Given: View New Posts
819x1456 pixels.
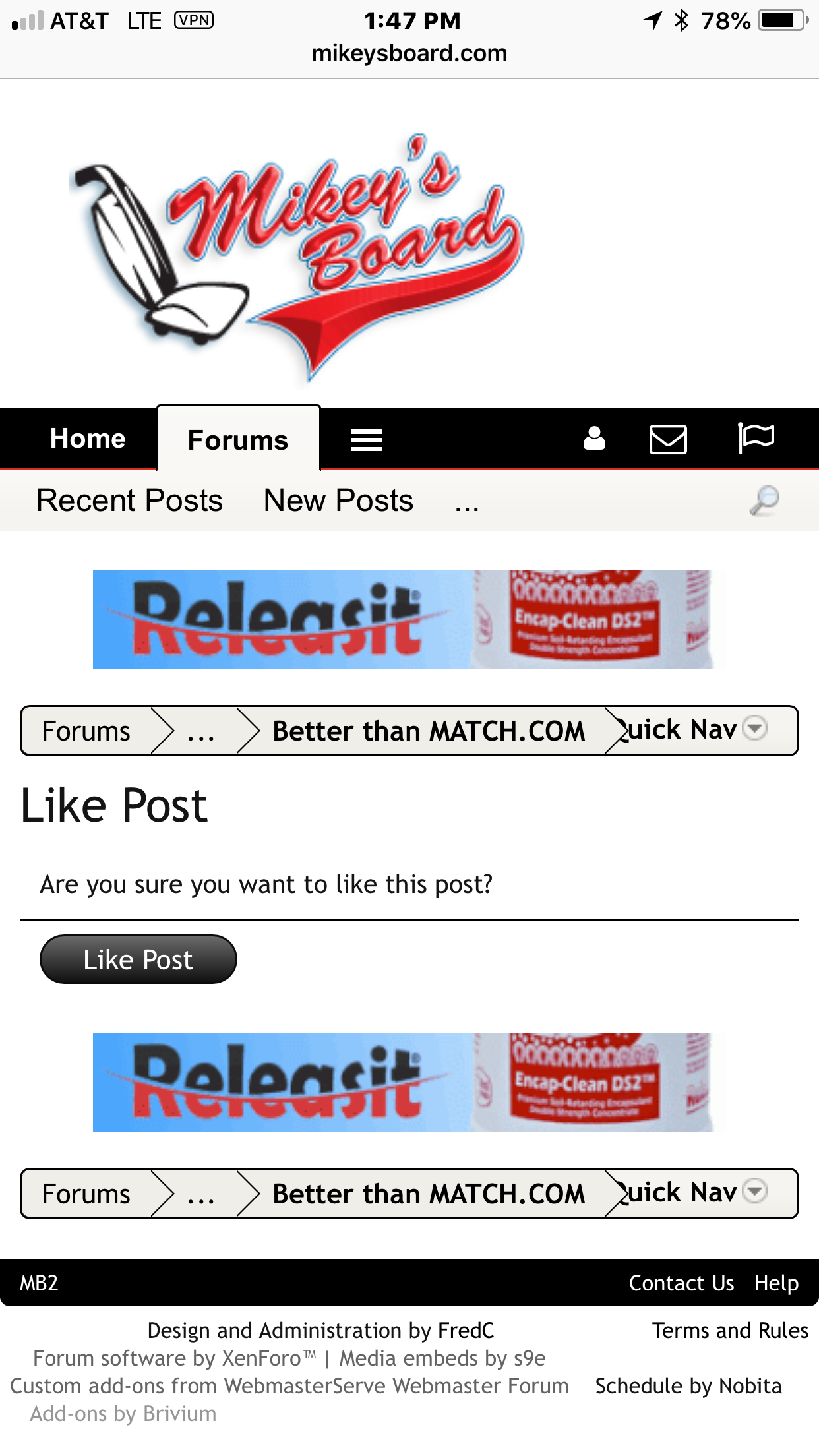Looking at the screenshot, I should tap(338, 501).
